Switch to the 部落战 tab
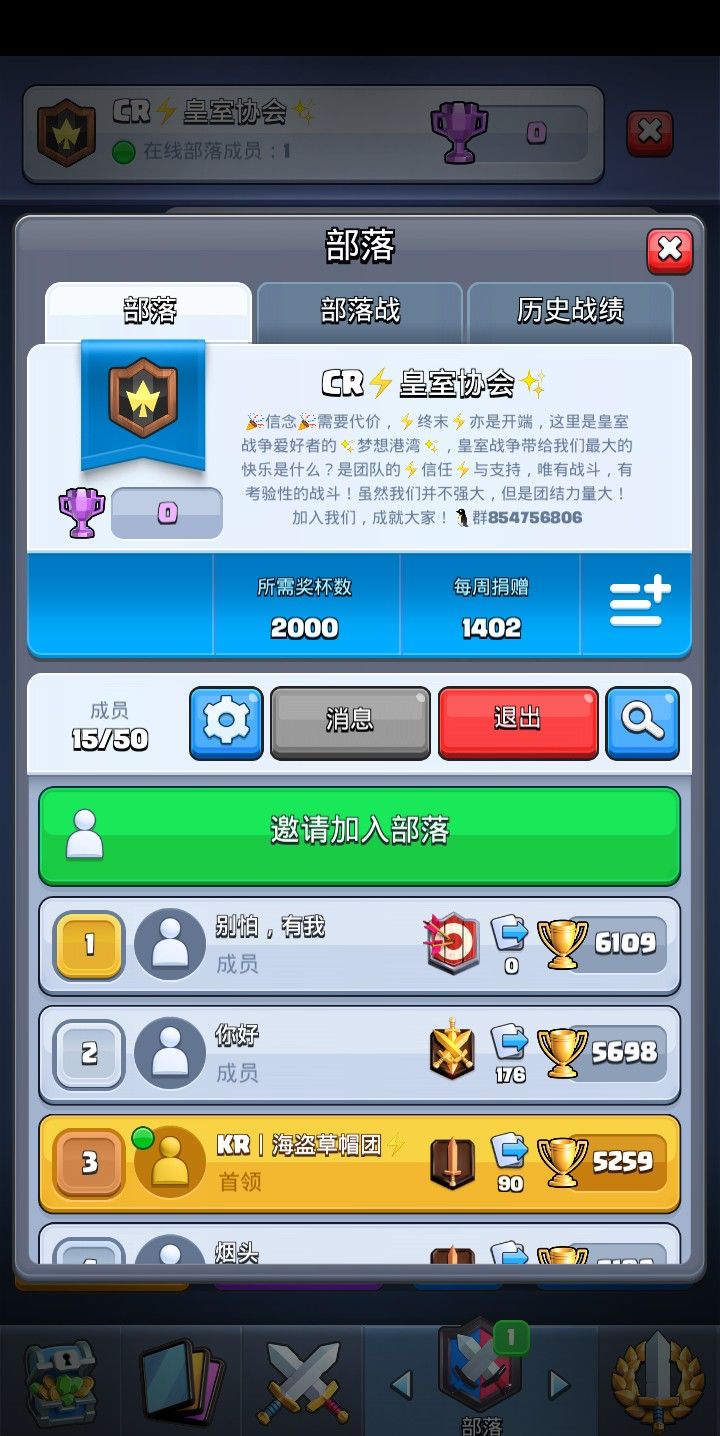Viewport: 720px width, 1436px height. 360,310
